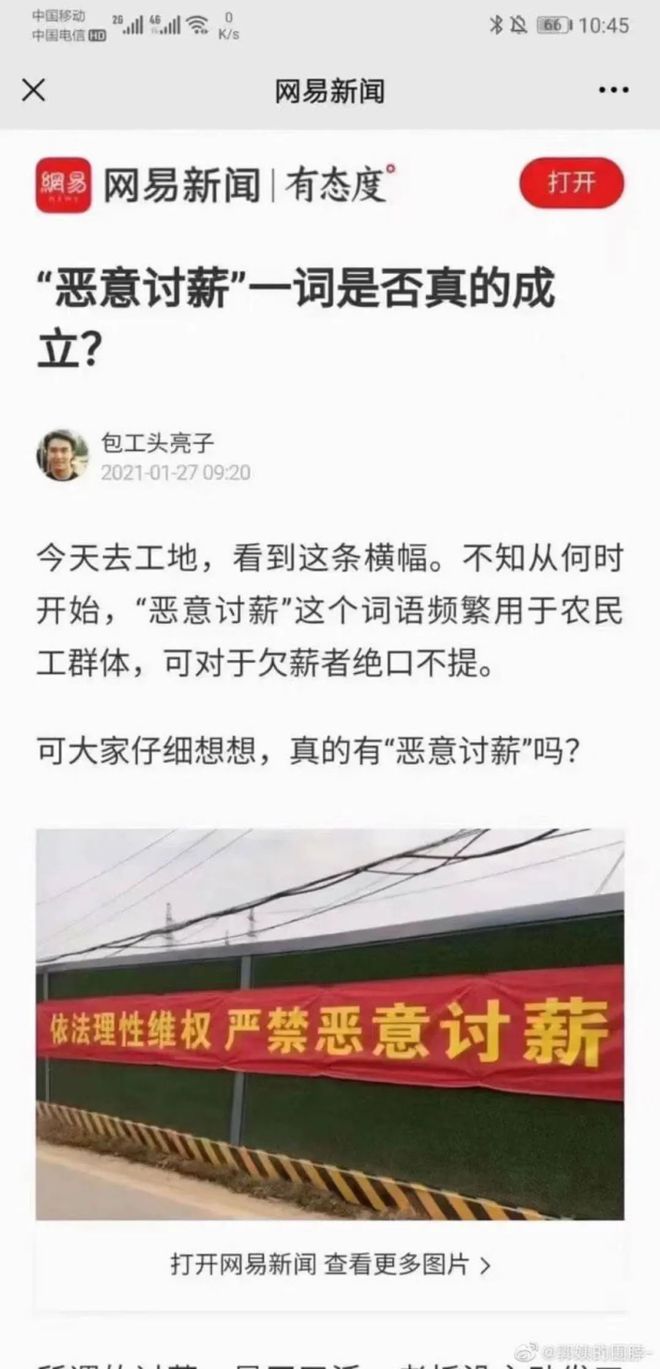
Task: Close the 网易新闻 web page
Action: (33, 91)
